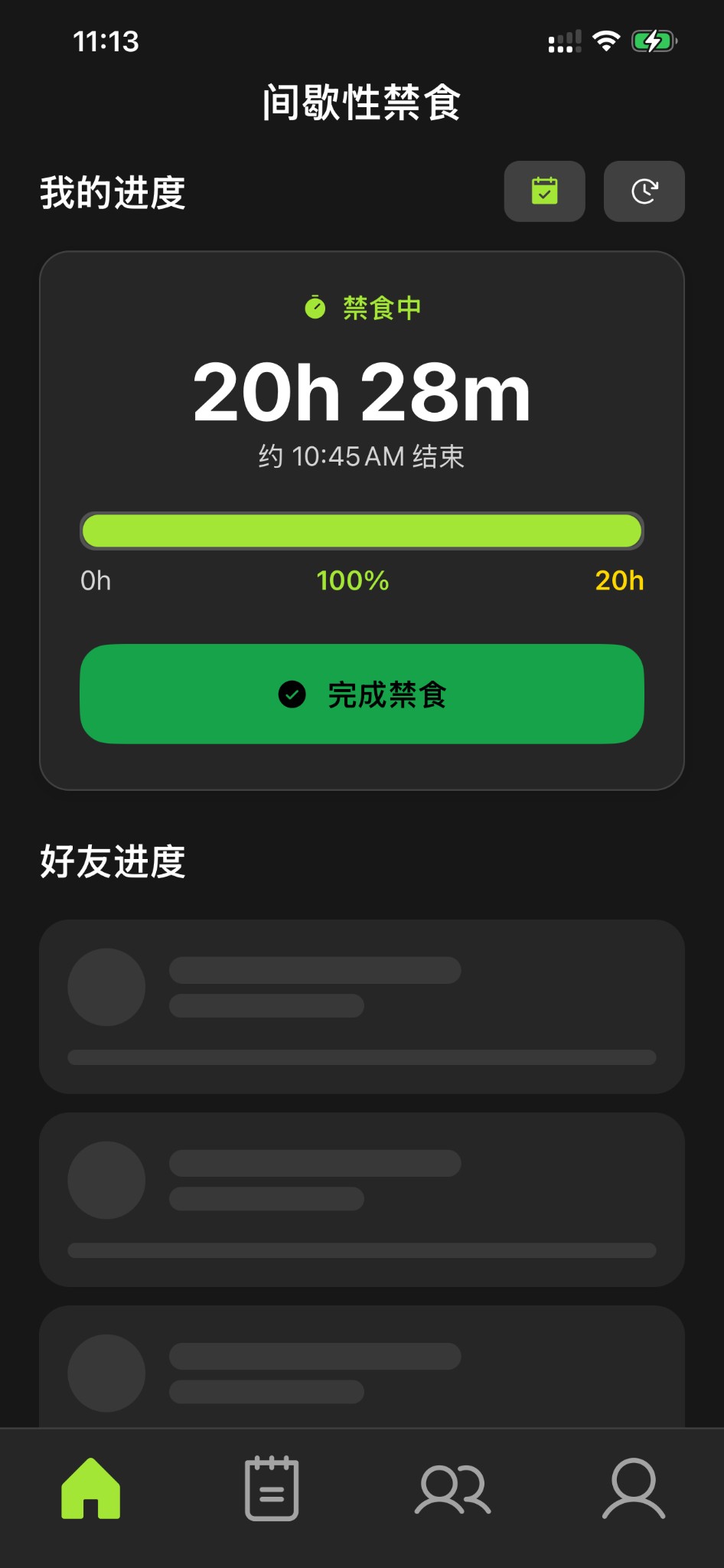Tap the 约 10:45 AM 结束 end time text

point(361,455)
